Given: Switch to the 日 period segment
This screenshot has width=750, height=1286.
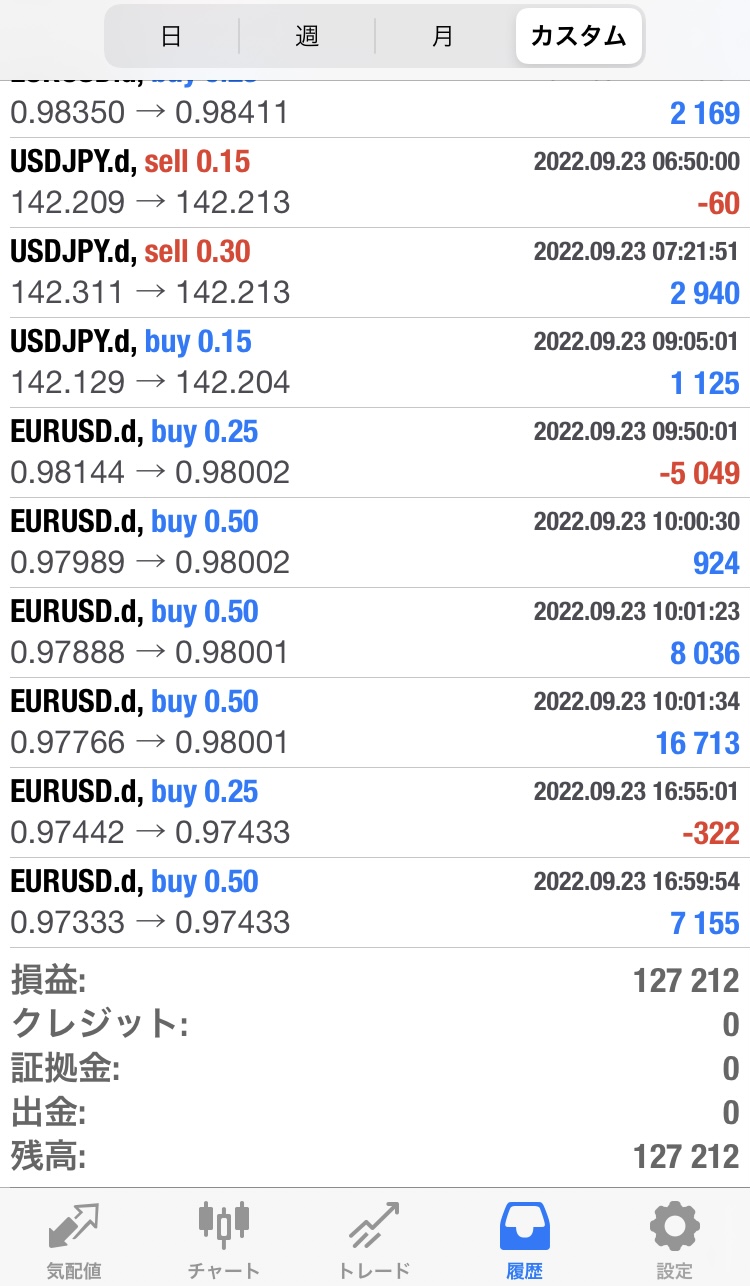Looking at the screenshot, I should (172, 37).
